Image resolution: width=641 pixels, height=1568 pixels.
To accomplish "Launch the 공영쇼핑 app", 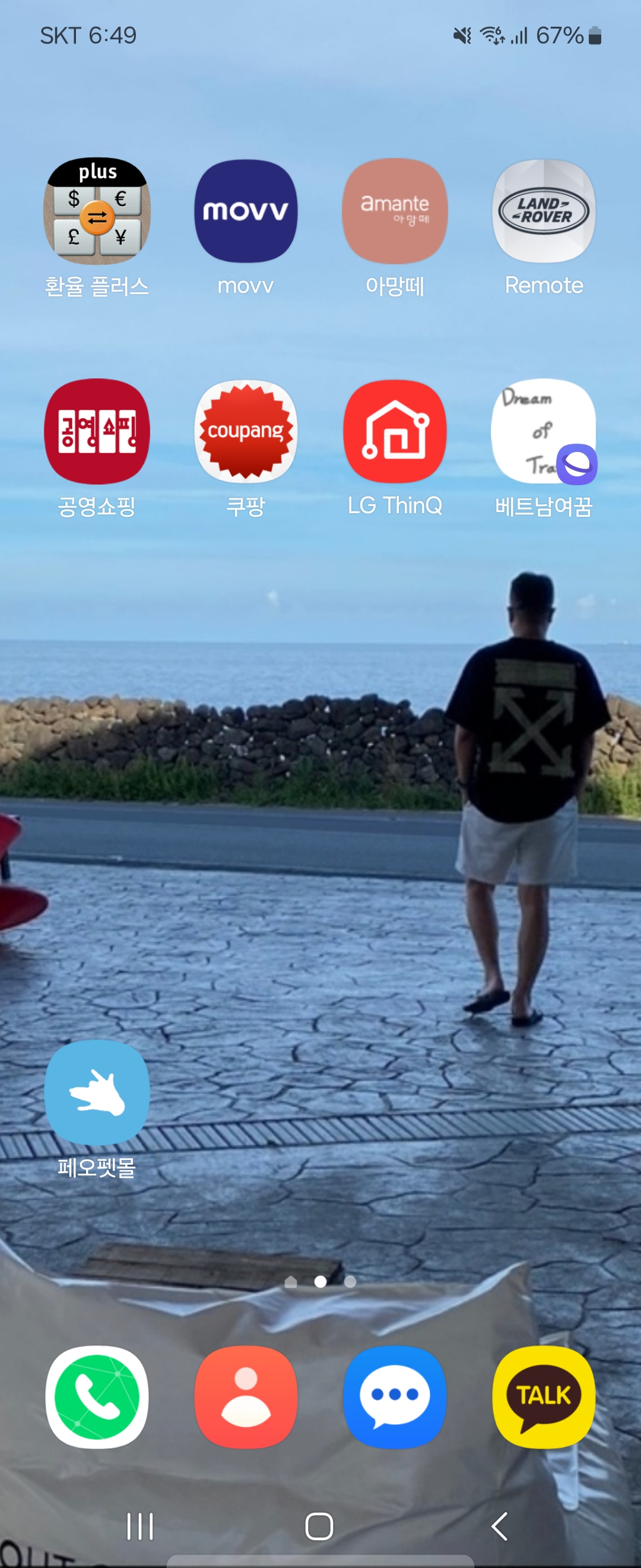I will tap(97, 432).
